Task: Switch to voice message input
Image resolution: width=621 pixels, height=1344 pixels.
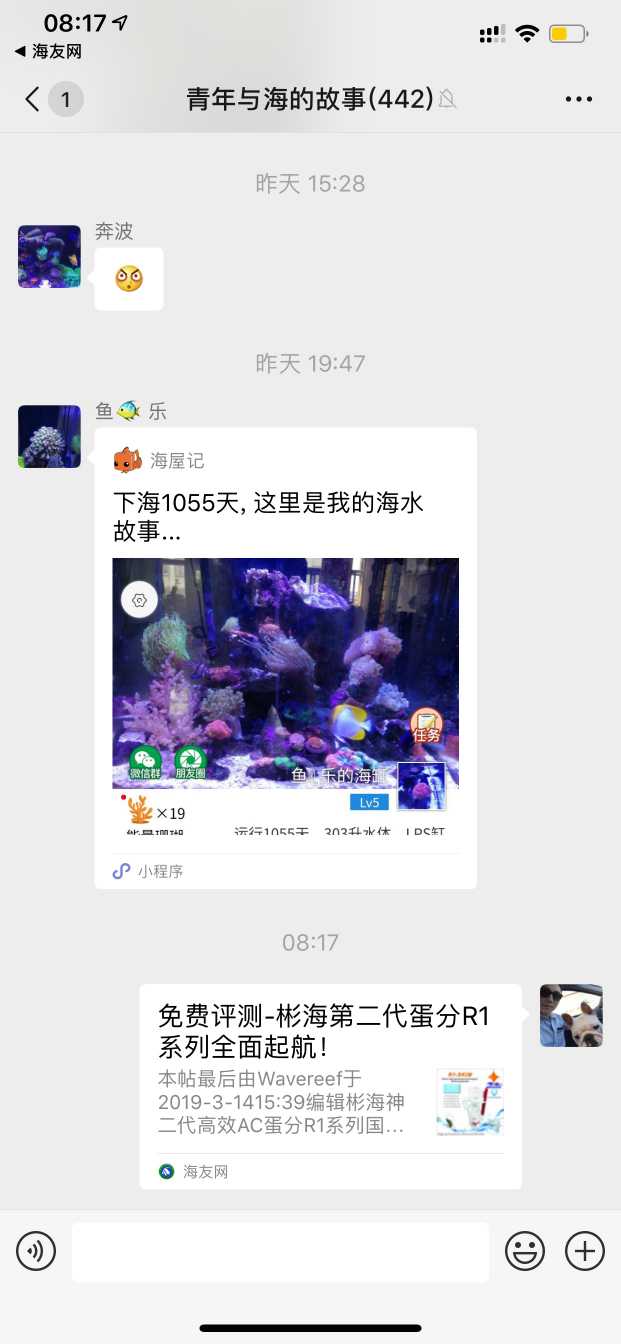Action: 36,1251
